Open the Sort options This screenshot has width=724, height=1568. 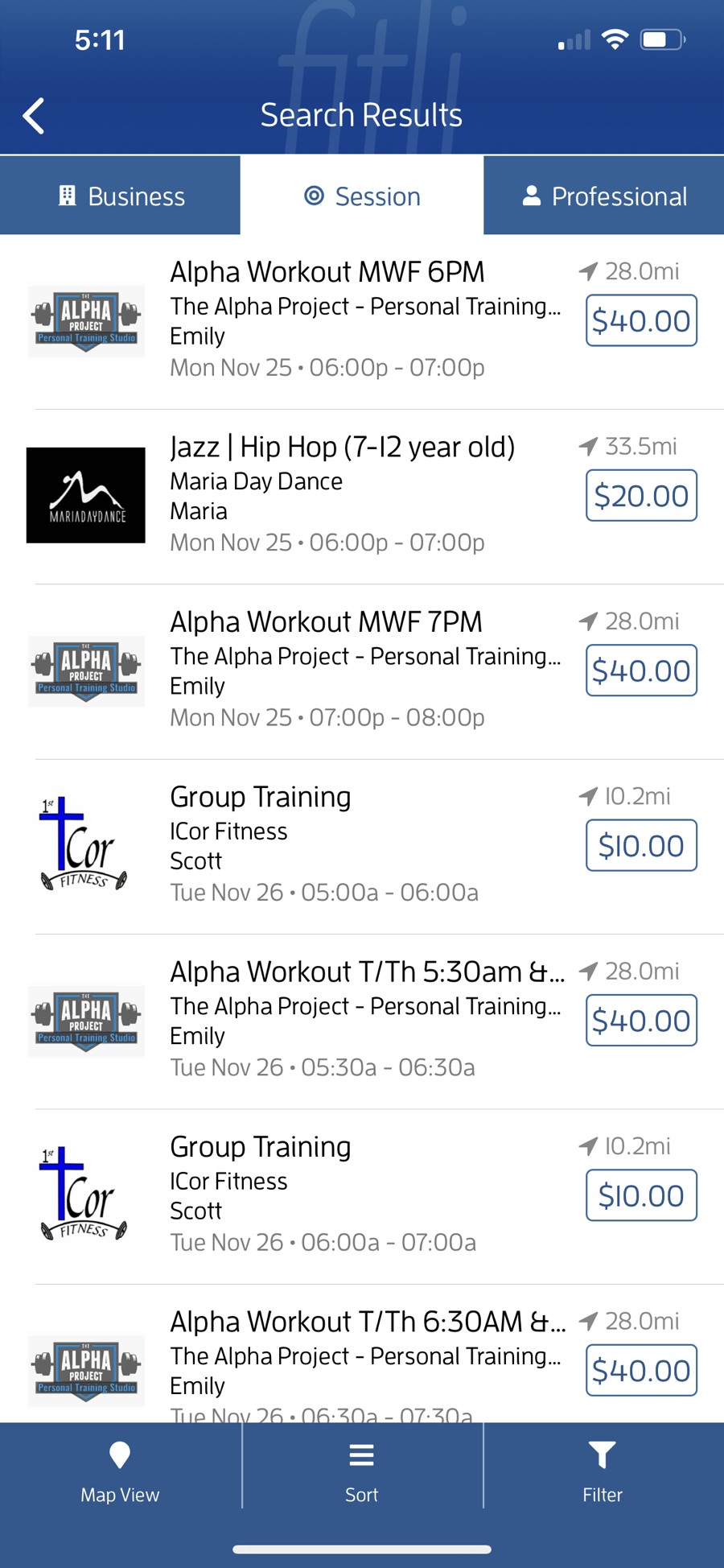pyautogui.click(x=362, y=1471)
